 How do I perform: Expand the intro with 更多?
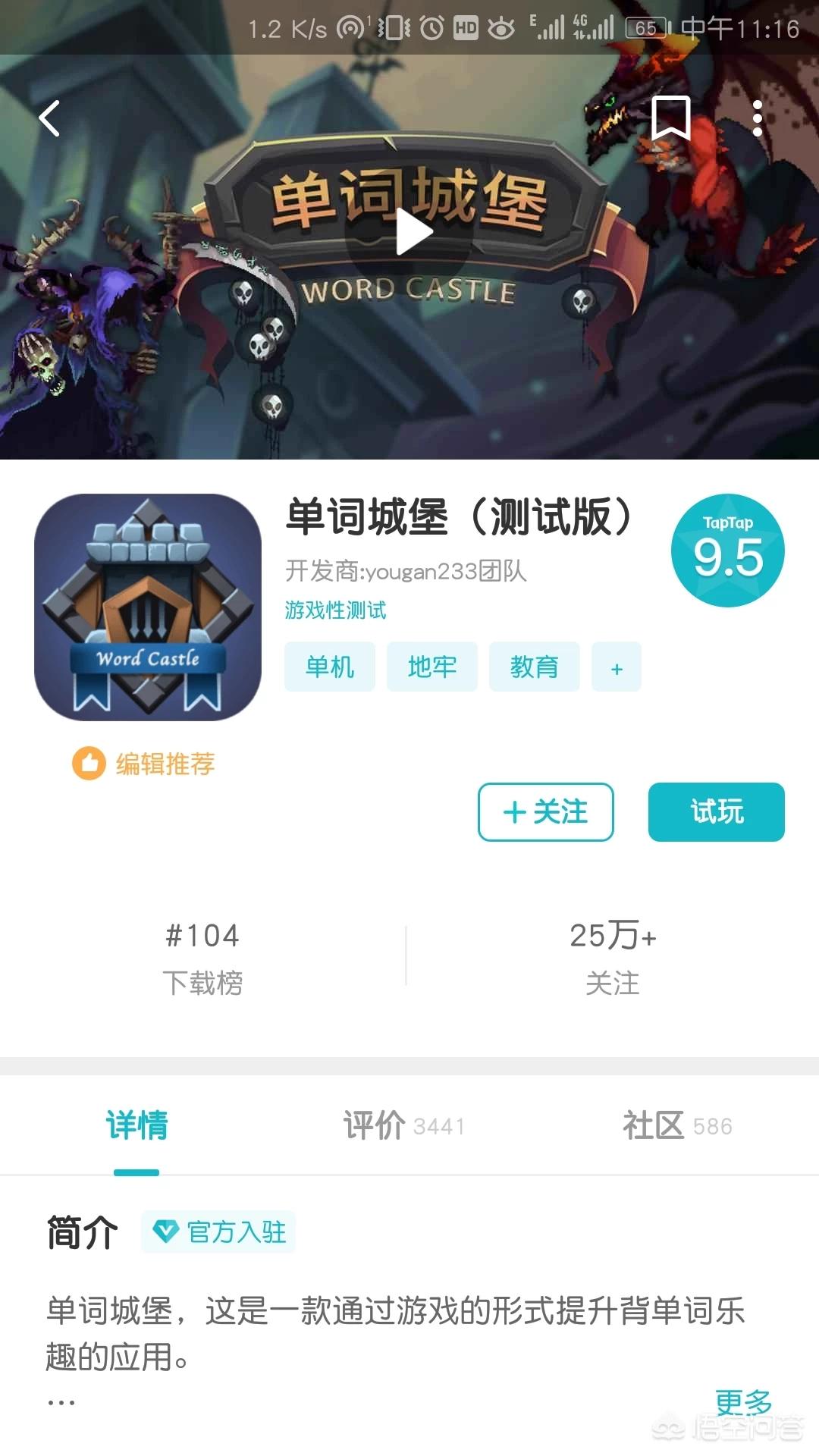pyautogui.click(x=742, y=1401)
